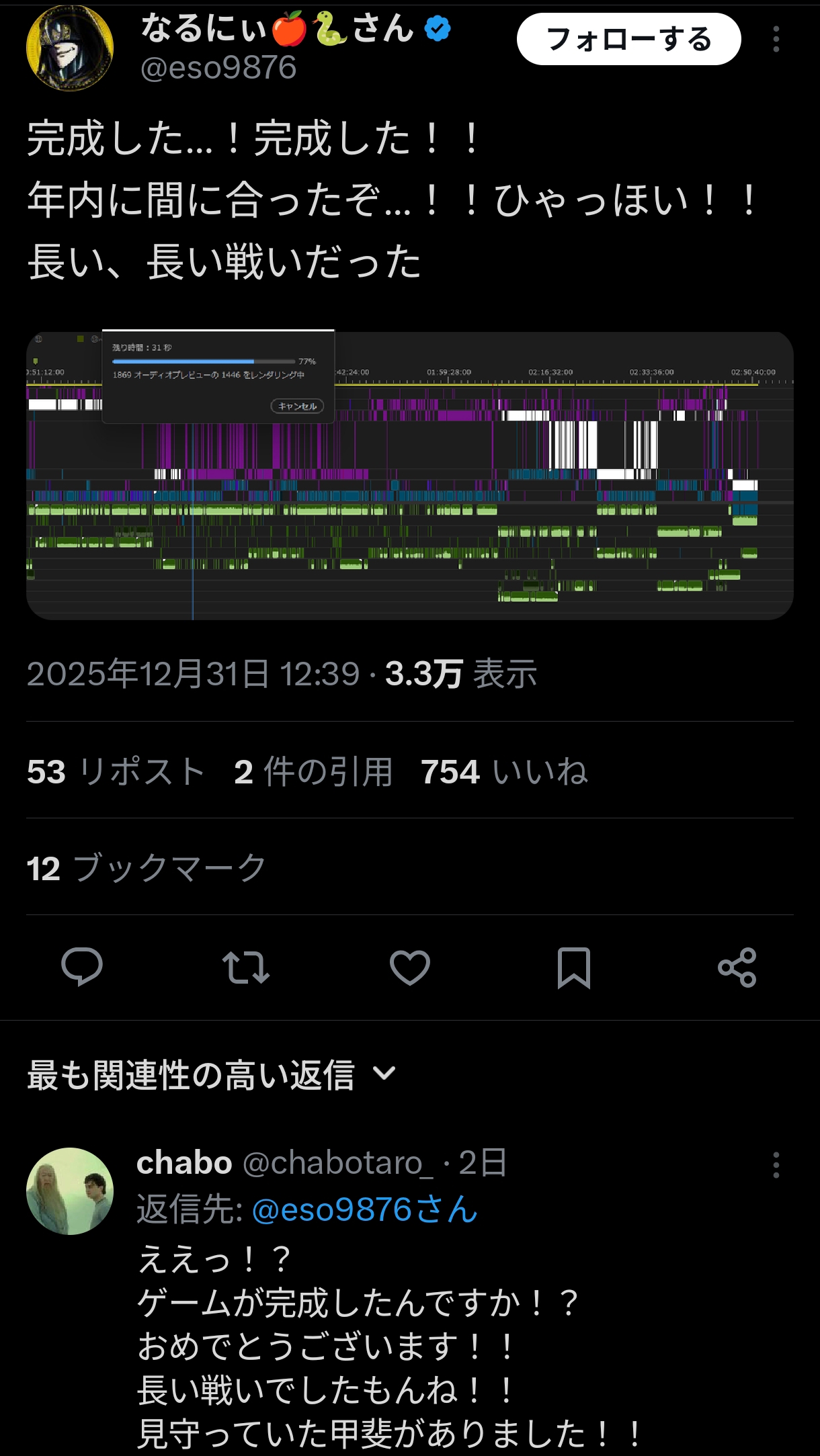The width and height of the screenshot is (820, 1456).
Task: Like the post with heart icon
Action: pos(410,968)
